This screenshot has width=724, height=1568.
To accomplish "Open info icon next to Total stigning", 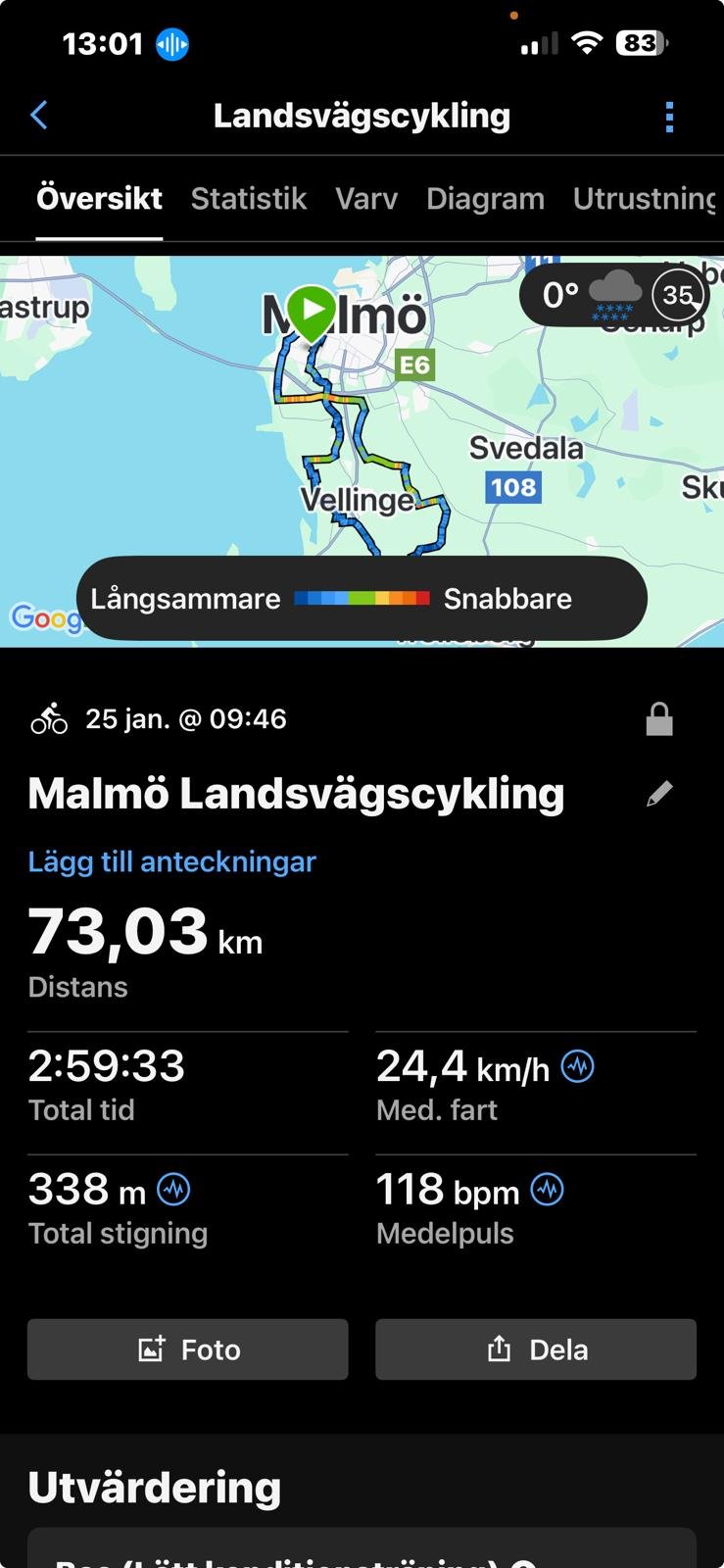I will coord(174,1190).
